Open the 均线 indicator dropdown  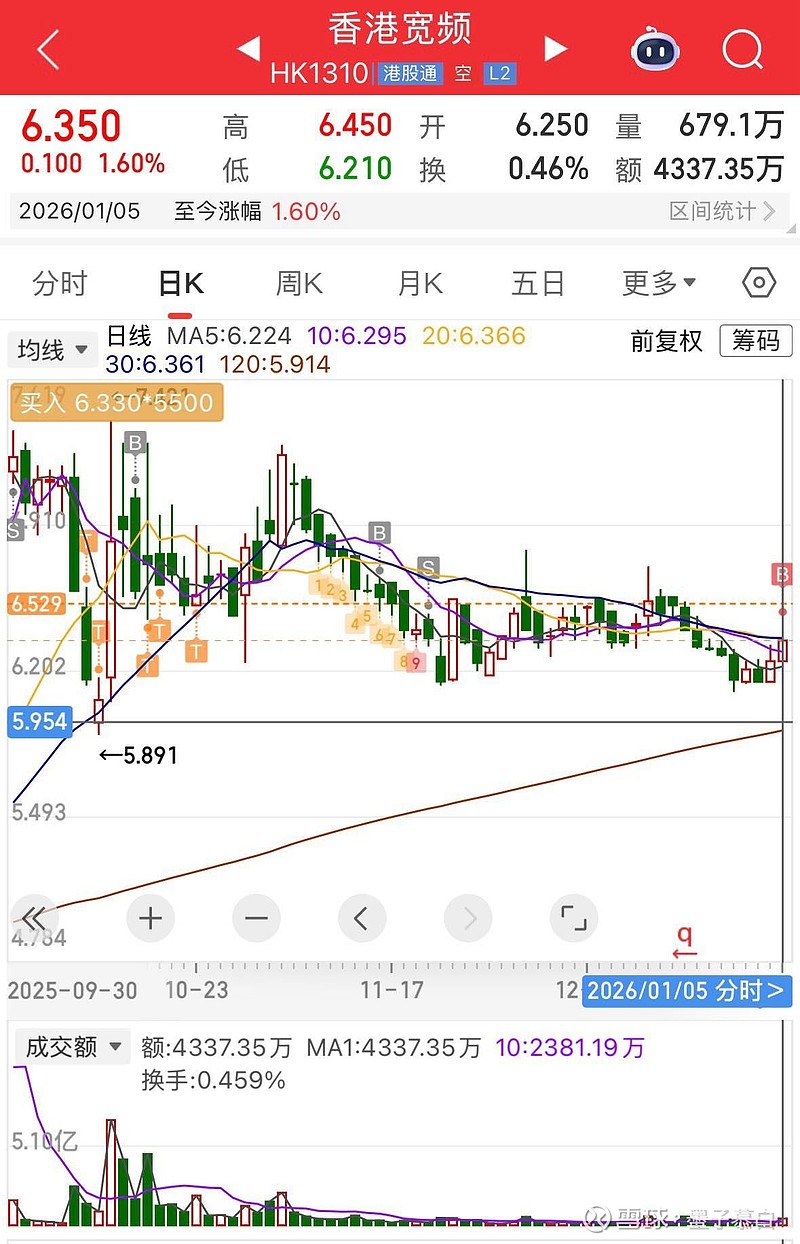pos(52,350)
